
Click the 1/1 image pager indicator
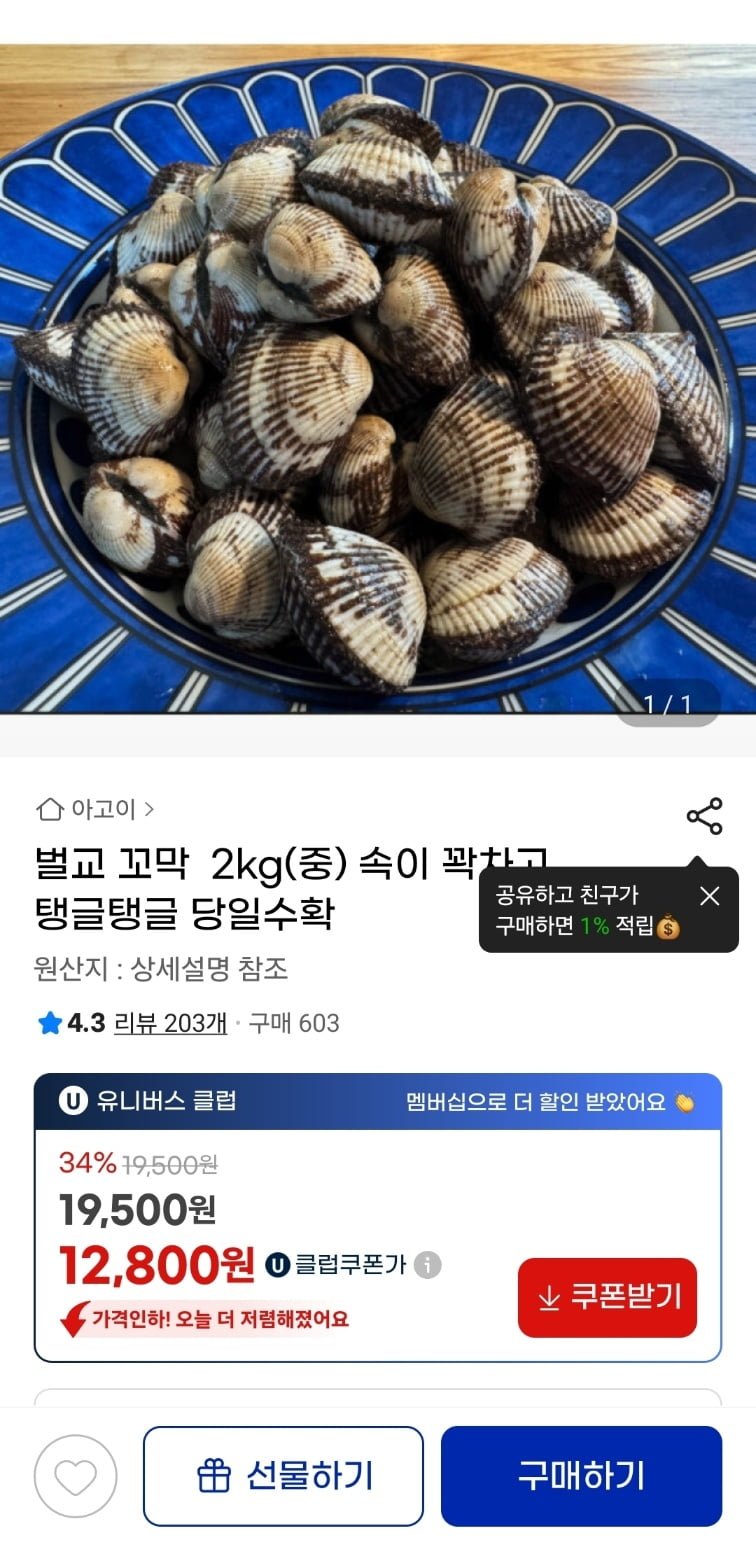pyautogui.click(x=666, y=704)
